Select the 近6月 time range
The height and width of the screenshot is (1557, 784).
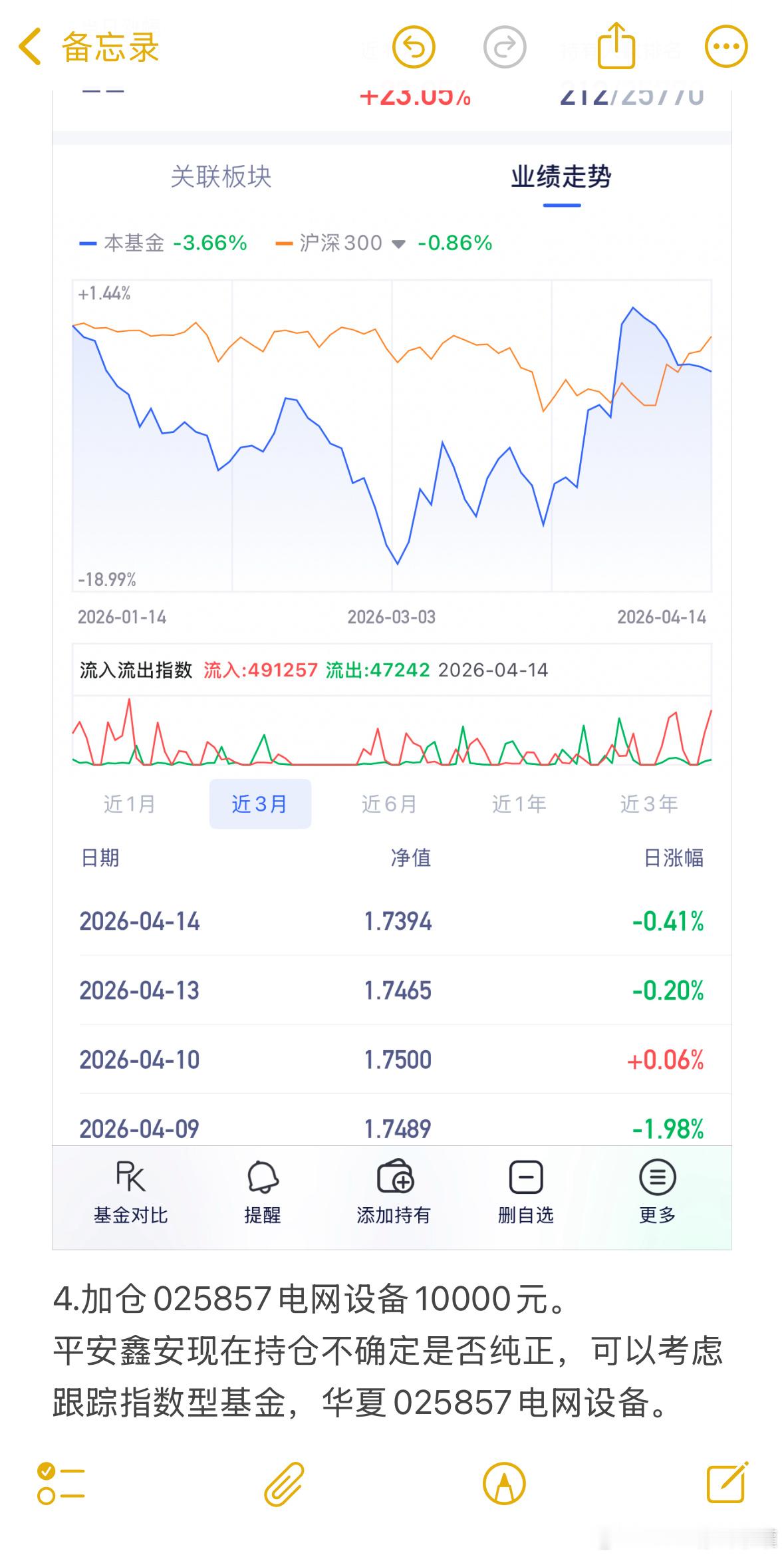coord(390,803)
